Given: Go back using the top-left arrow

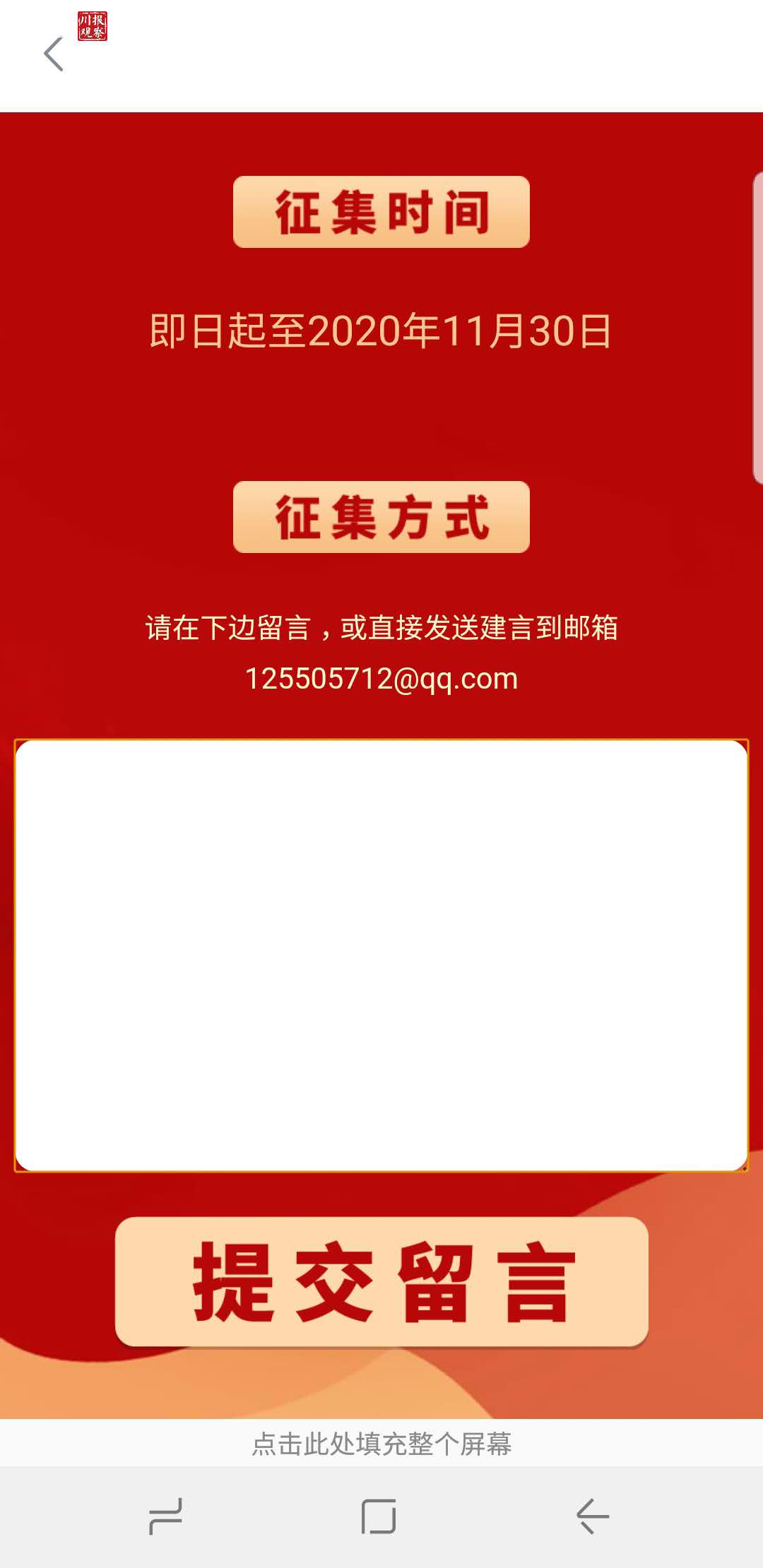Looking at the screenshot, I should click(x=54, y=54).
